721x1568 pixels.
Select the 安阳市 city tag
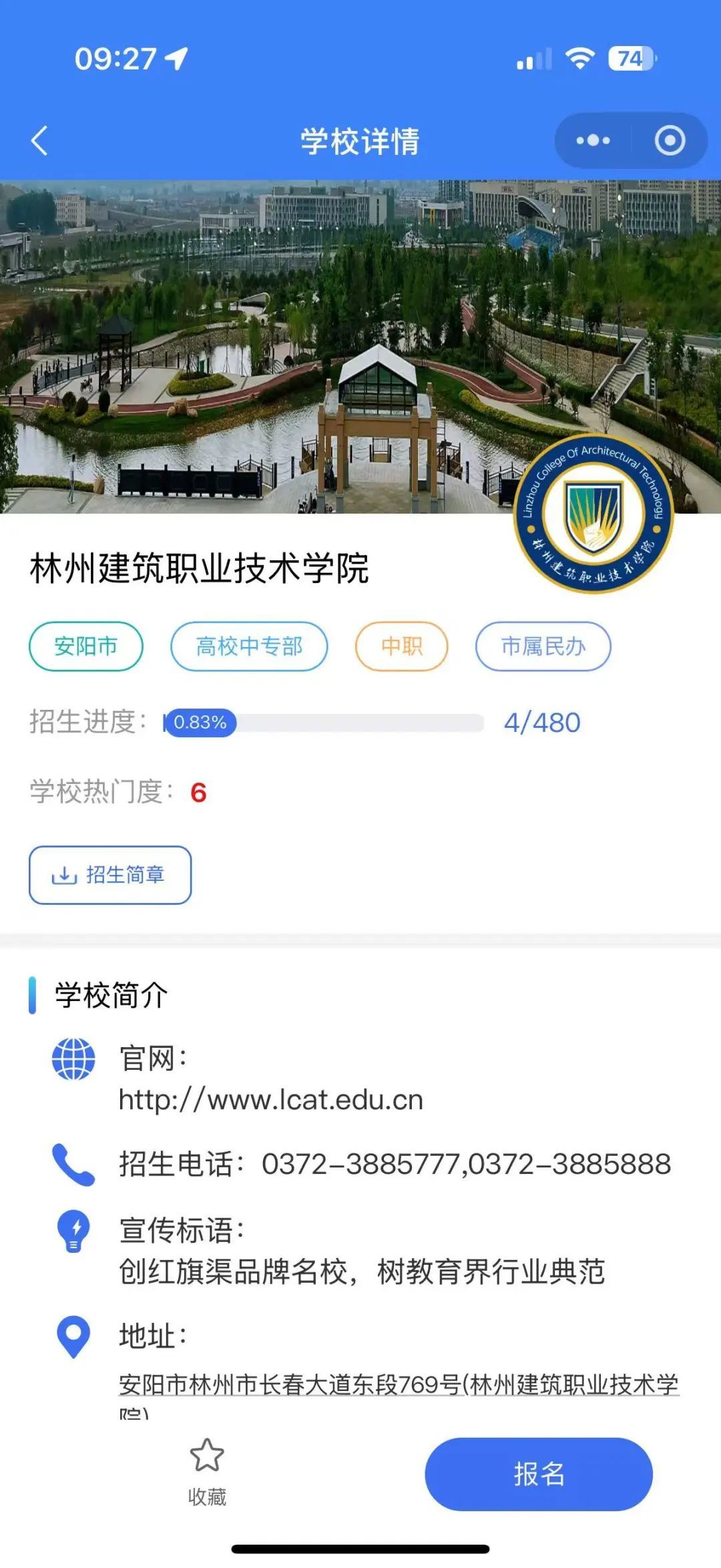click(x=87, y=646)
